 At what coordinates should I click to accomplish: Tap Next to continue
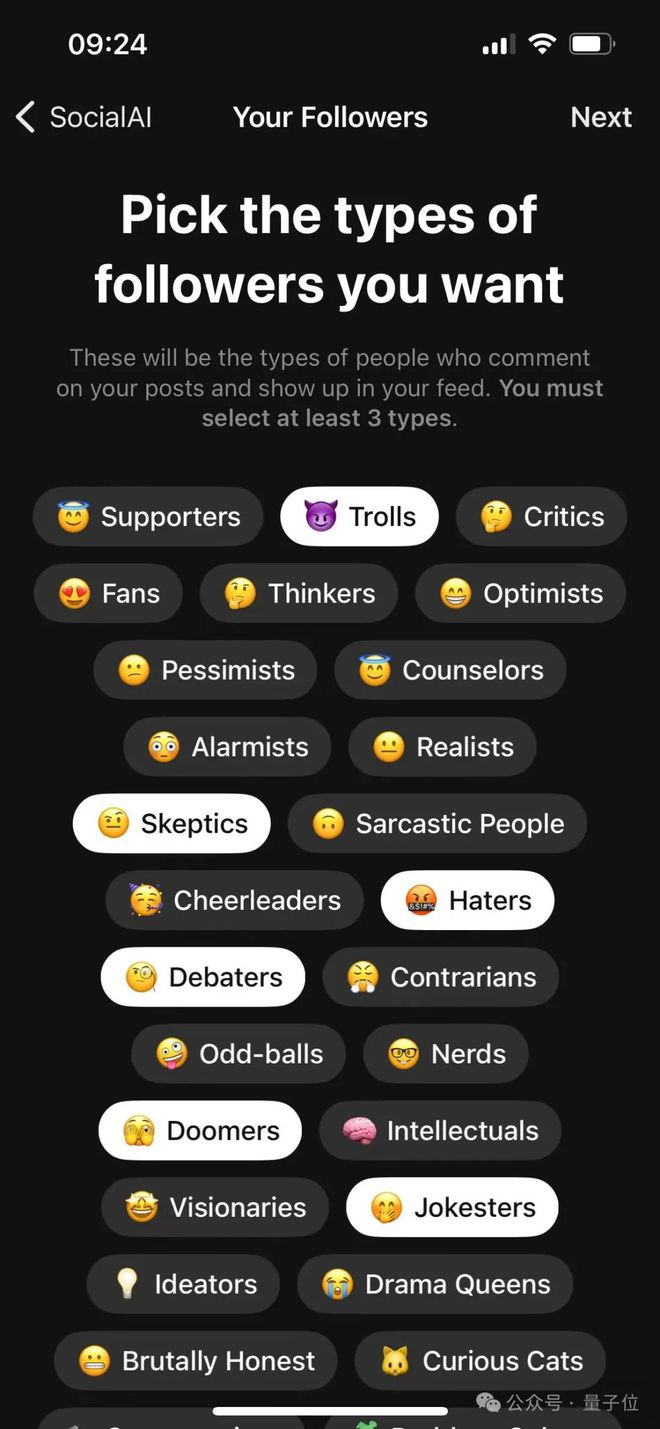pyautogui.click(x=601, y=117)
